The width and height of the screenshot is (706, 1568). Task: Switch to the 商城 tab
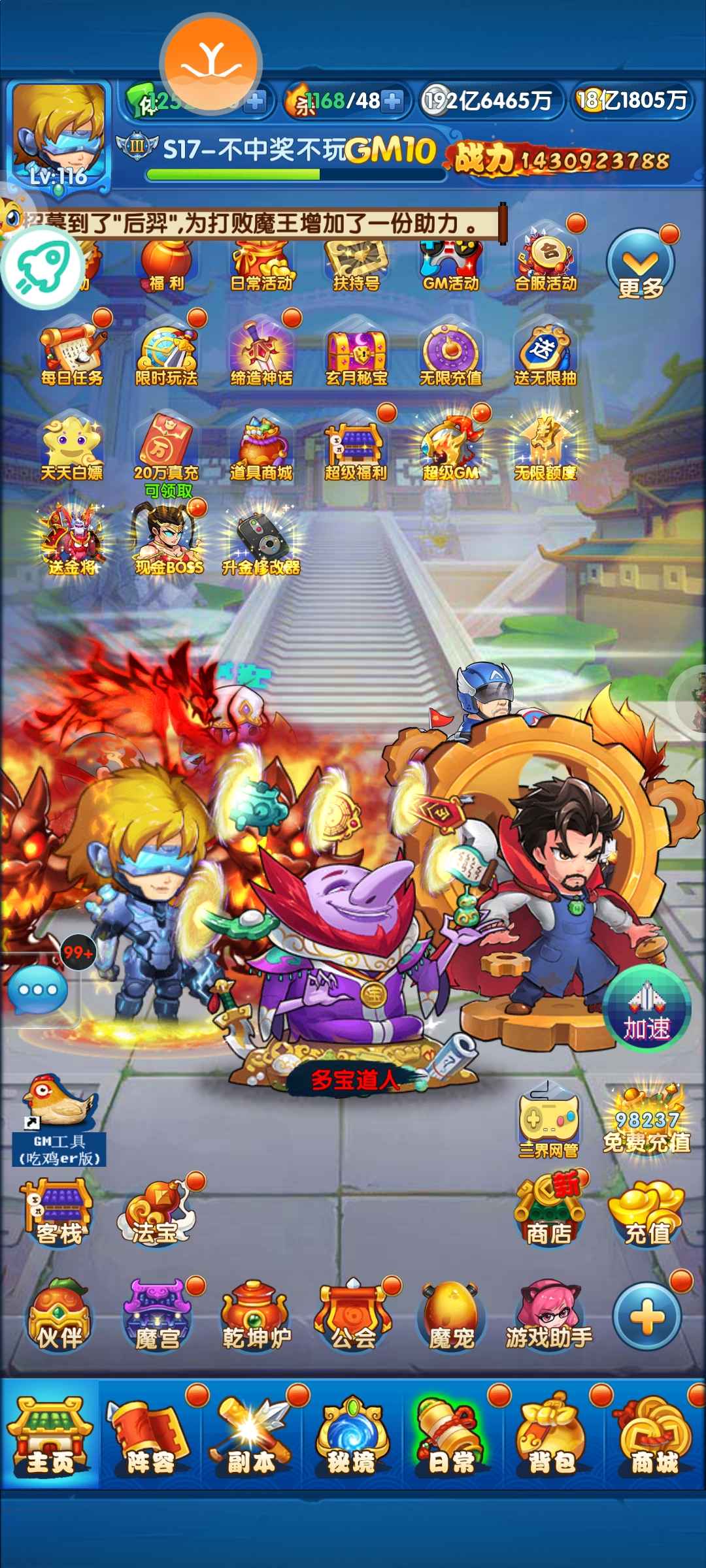[654, 1437]
